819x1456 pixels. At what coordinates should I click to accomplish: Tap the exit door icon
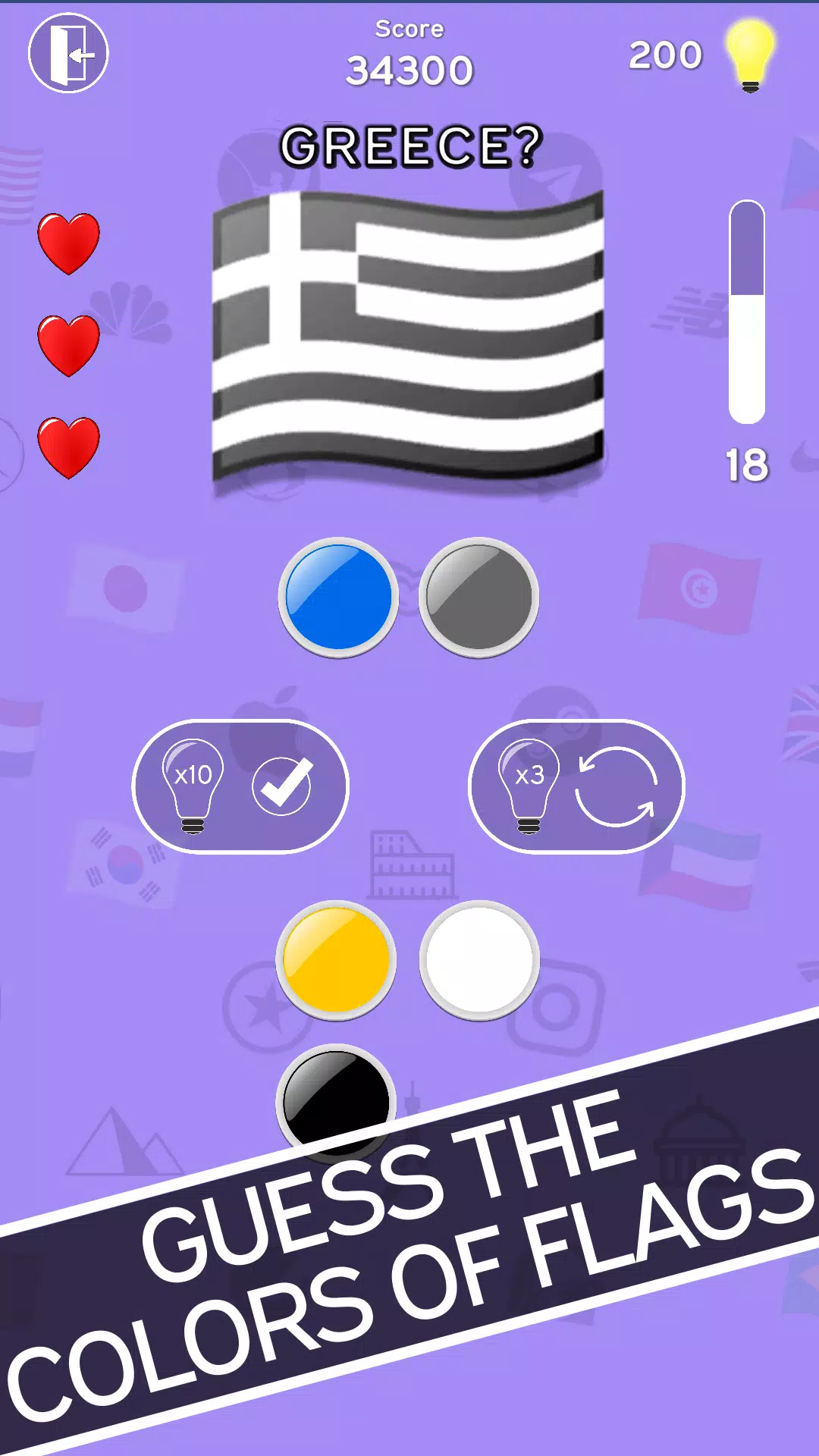pyautogui.click(x=68, y=54)
